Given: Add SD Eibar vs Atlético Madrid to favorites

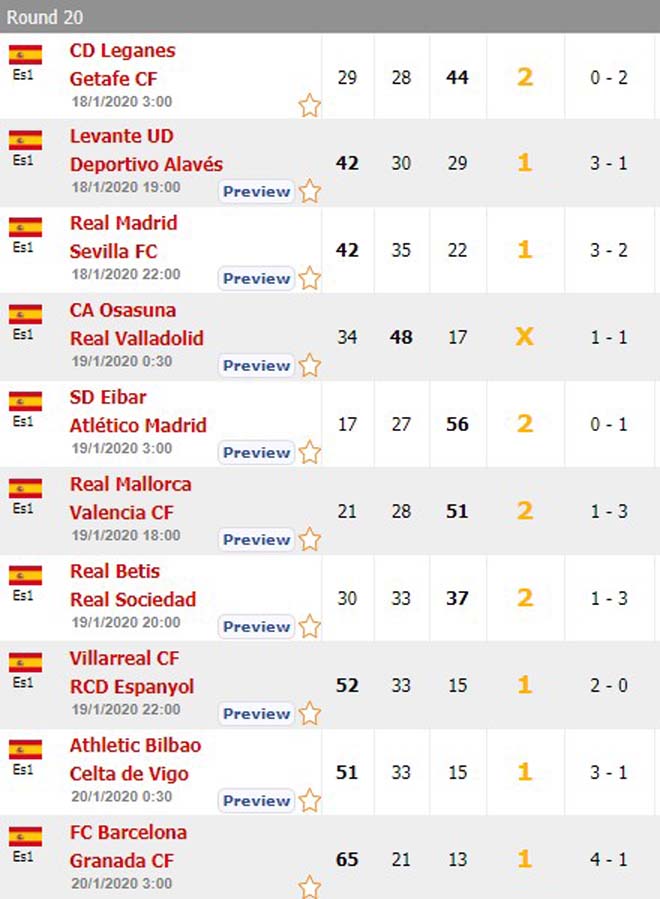Looking at the screenshot, I should point(310,453).
